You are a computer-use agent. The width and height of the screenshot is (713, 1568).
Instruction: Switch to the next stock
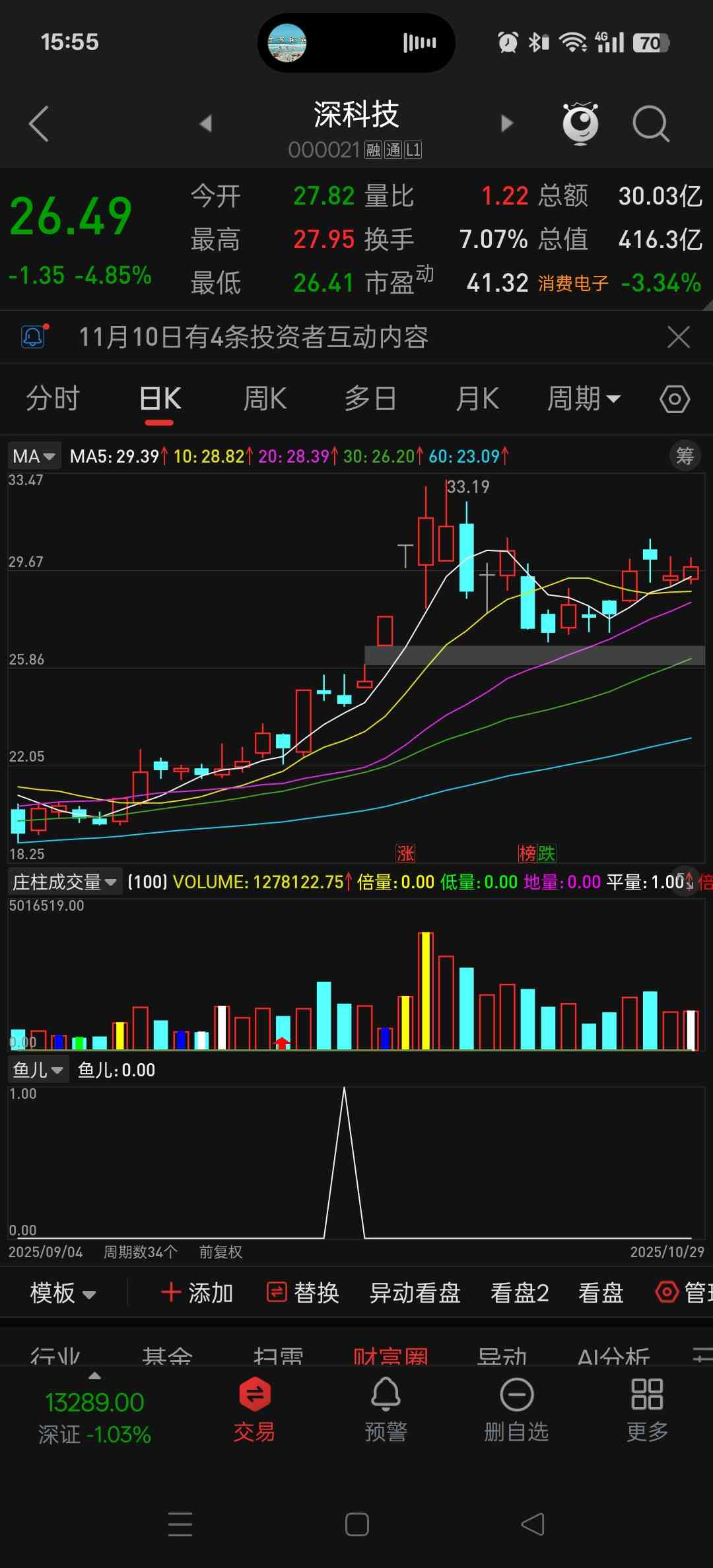(506, 123)
